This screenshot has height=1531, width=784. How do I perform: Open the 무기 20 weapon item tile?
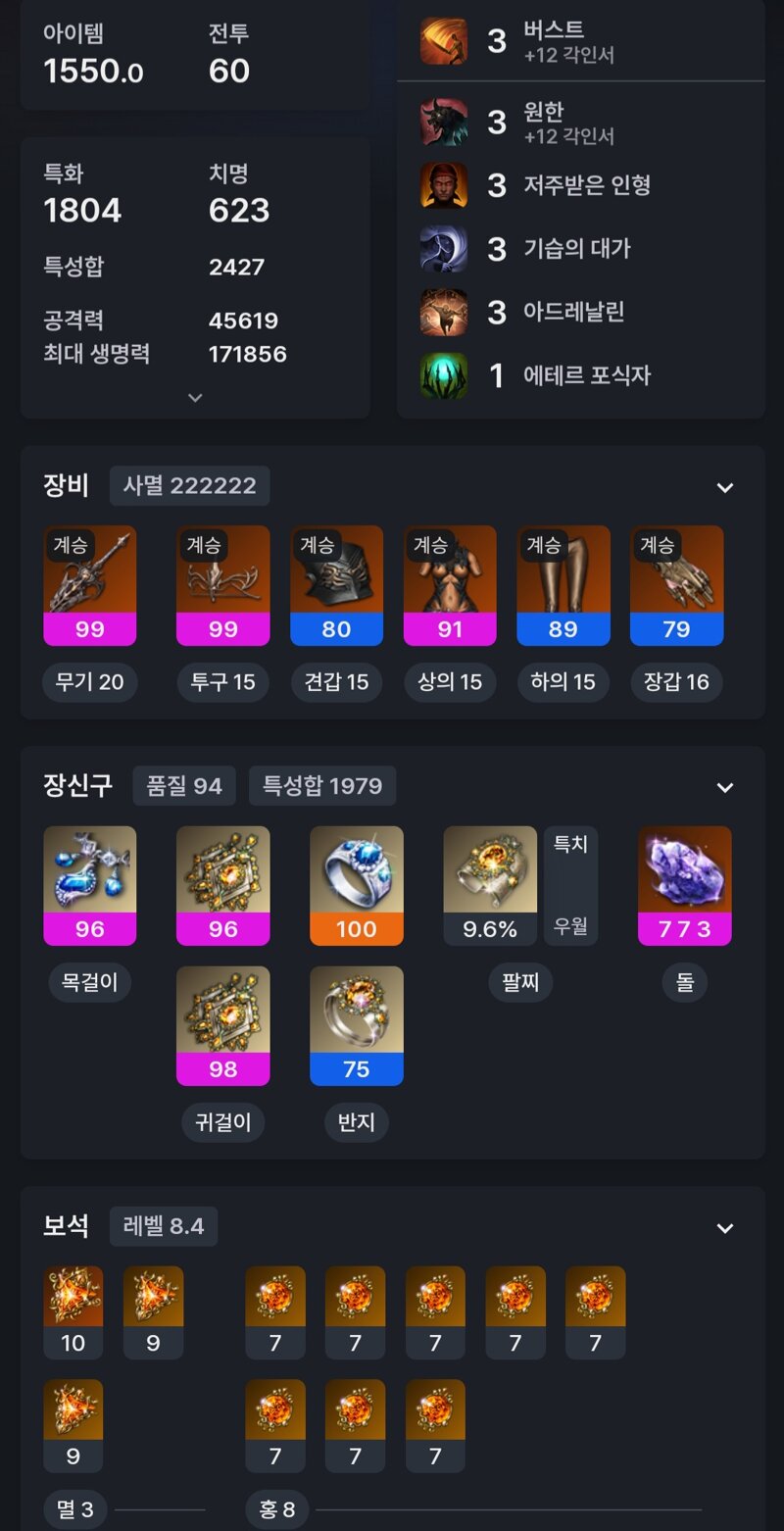90,585
